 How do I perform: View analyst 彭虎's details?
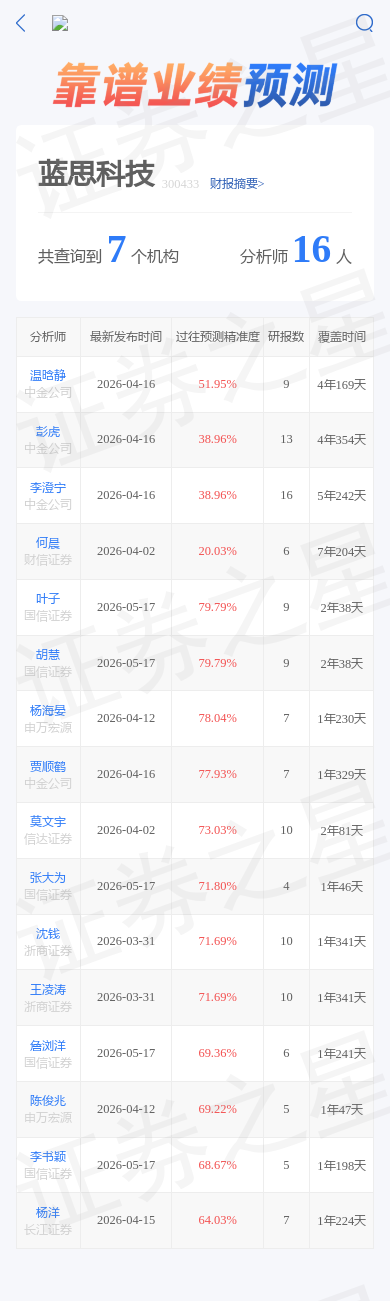coord(48,431)
